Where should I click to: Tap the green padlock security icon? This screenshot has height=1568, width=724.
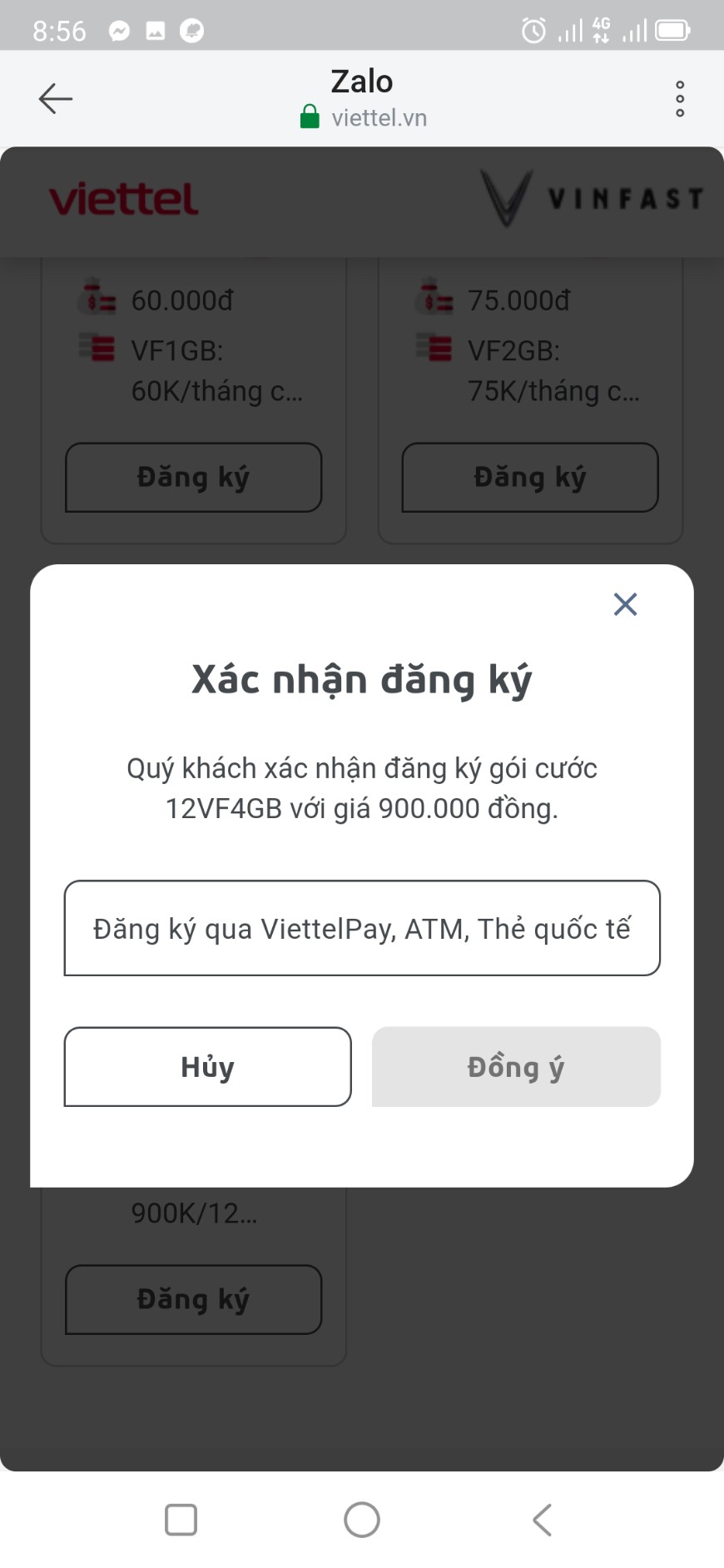click(310, 117)
